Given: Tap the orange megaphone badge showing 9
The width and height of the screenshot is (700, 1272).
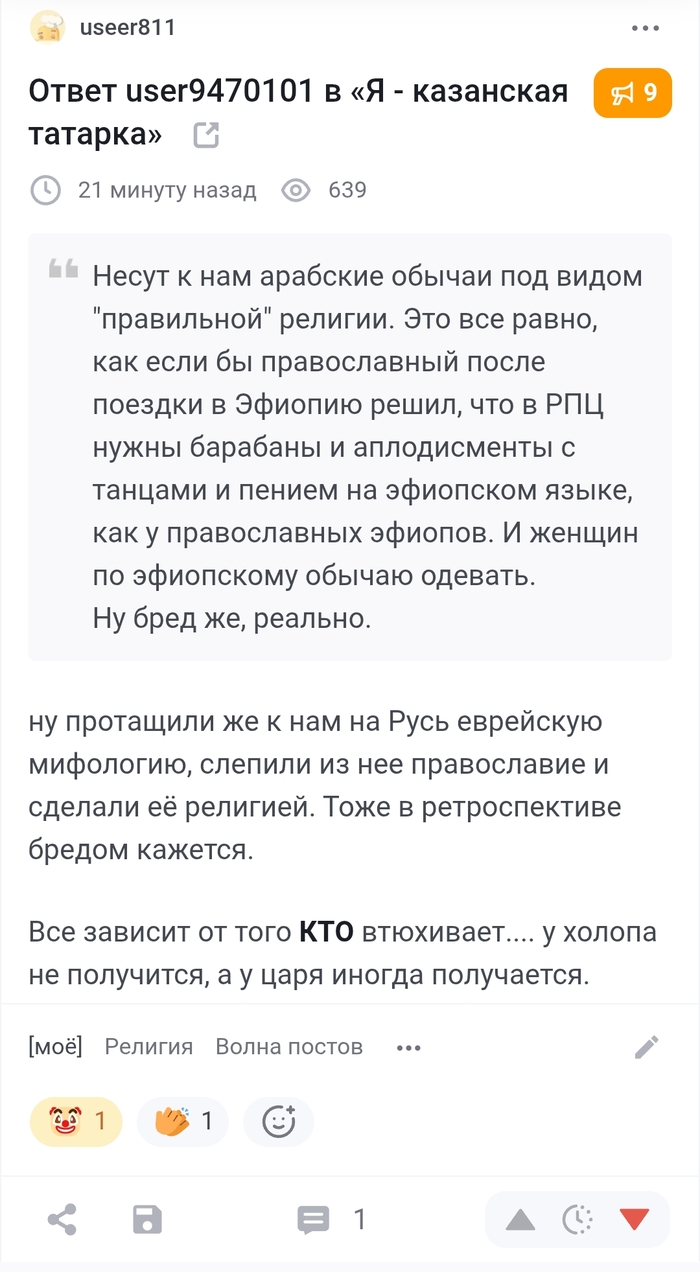Looking at the screenshot, I should 633,94.
